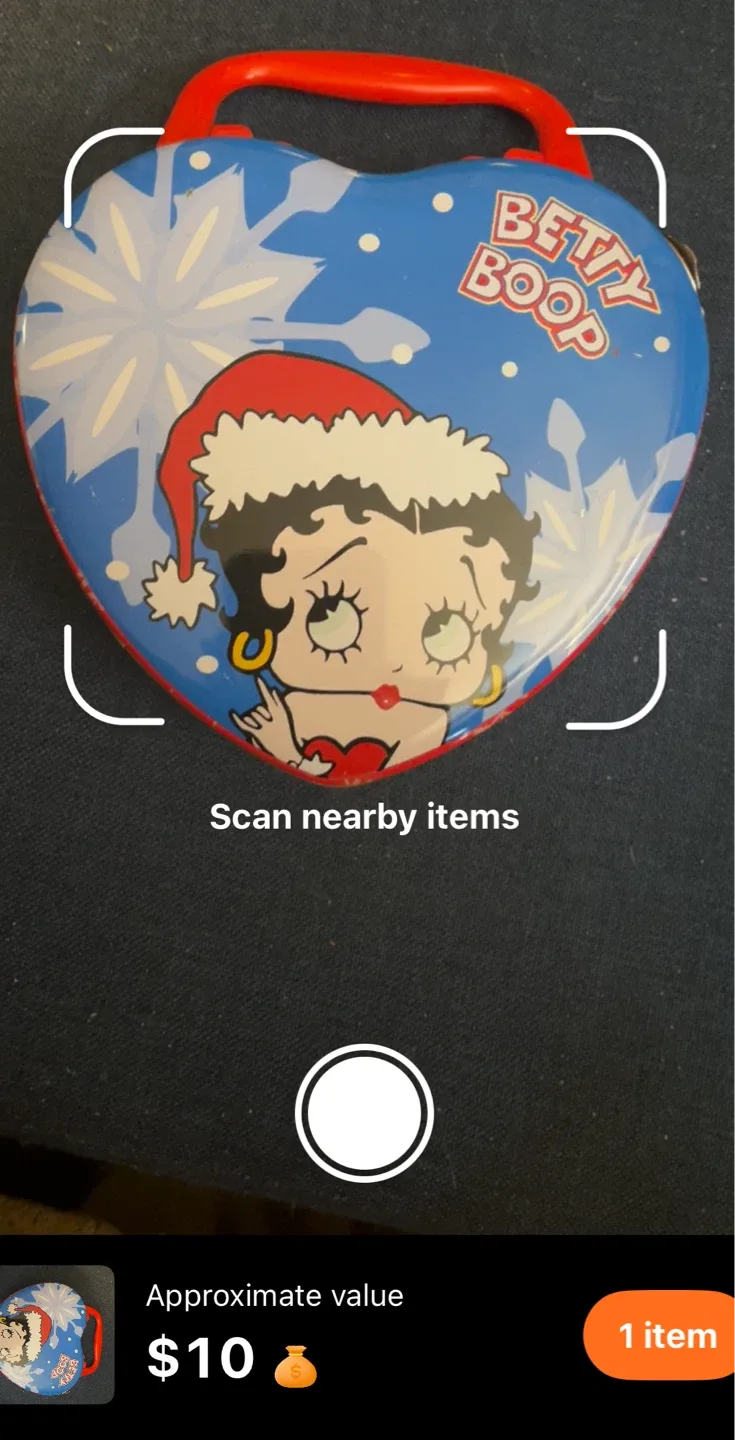Tap the $10 value text
This screenshot has height=1440, width=735.
200,1356
